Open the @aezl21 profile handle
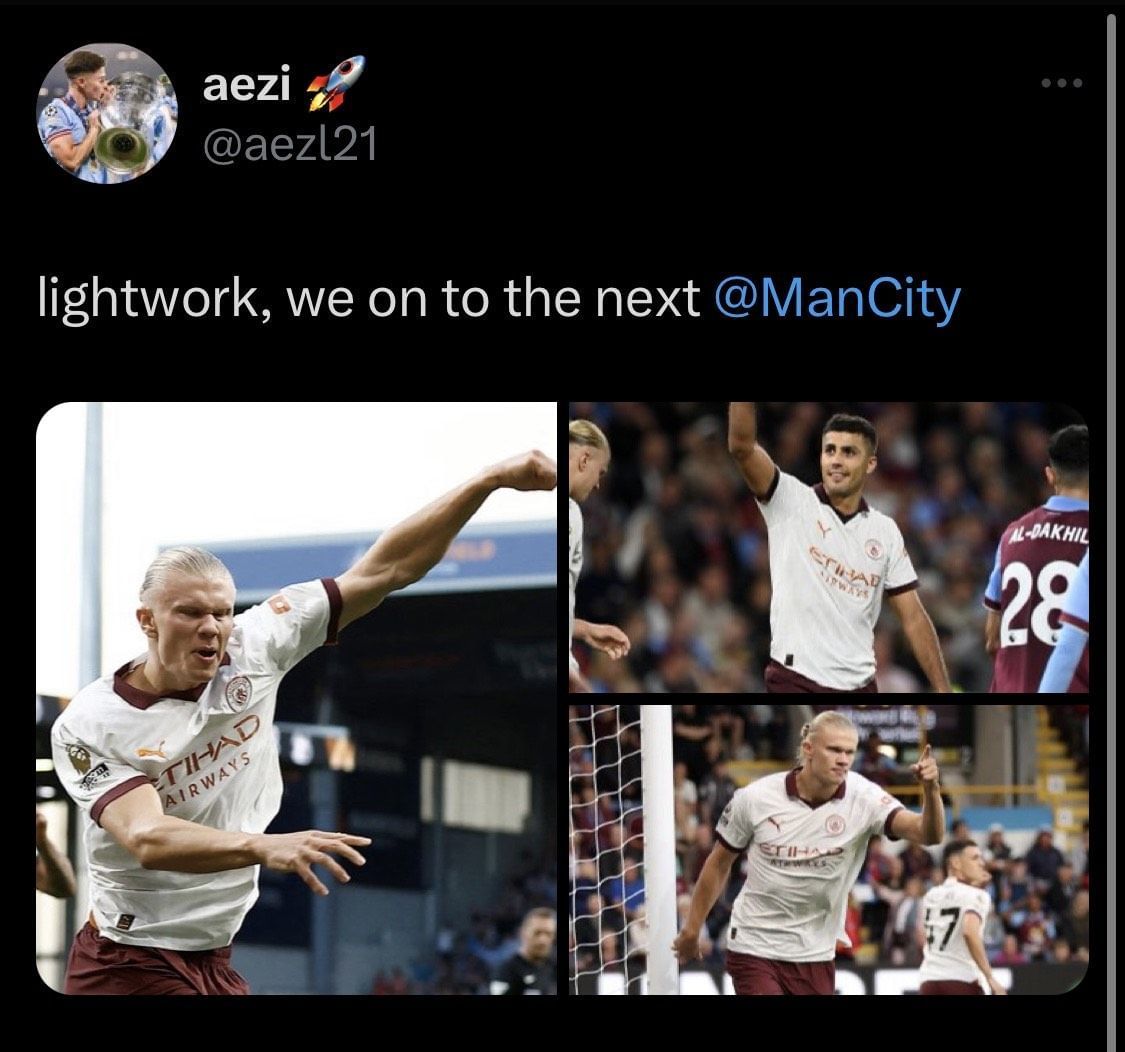Image resolution: width=1125 pixels, height=1052 pixels. (x=289, y=146)
